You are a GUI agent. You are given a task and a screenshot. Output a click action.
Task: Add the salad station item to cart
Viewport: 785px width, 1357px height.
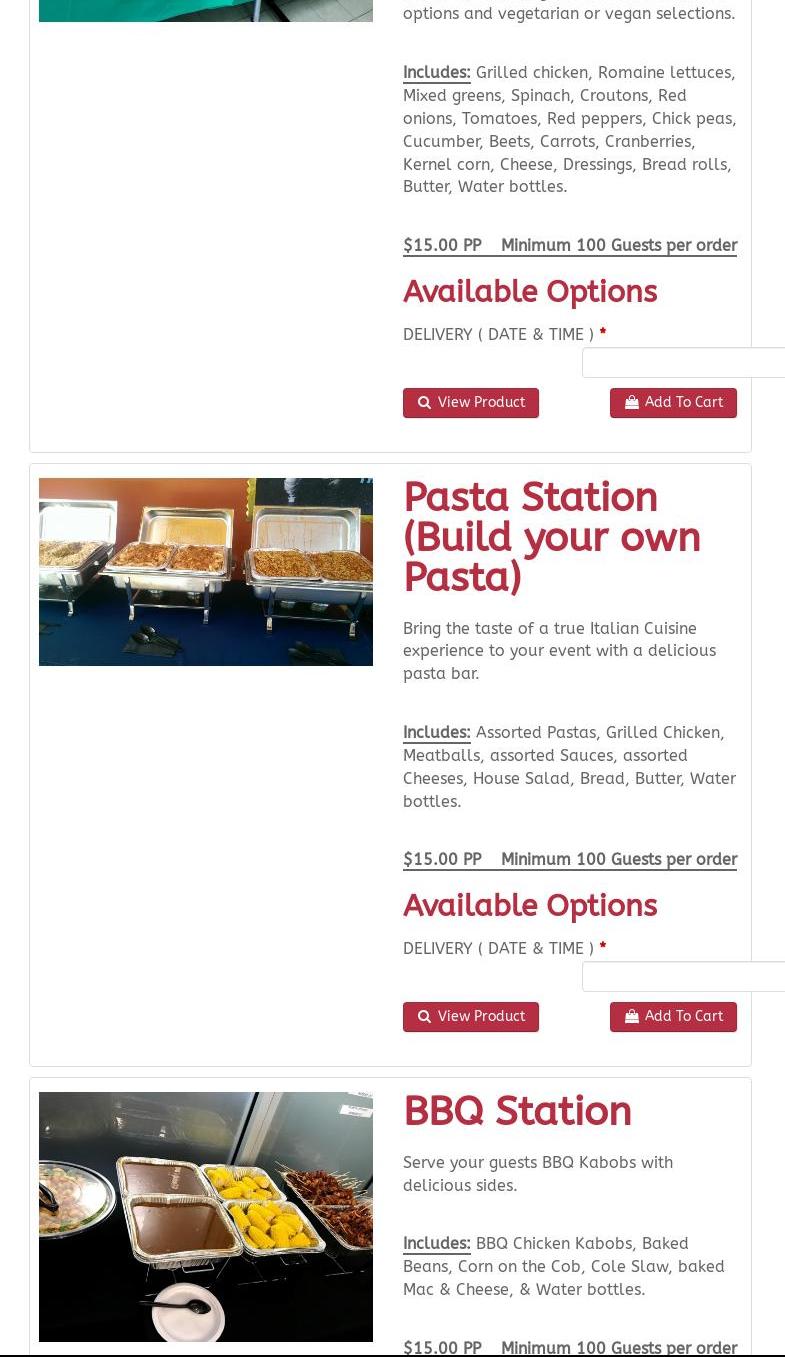coord(673,403)
